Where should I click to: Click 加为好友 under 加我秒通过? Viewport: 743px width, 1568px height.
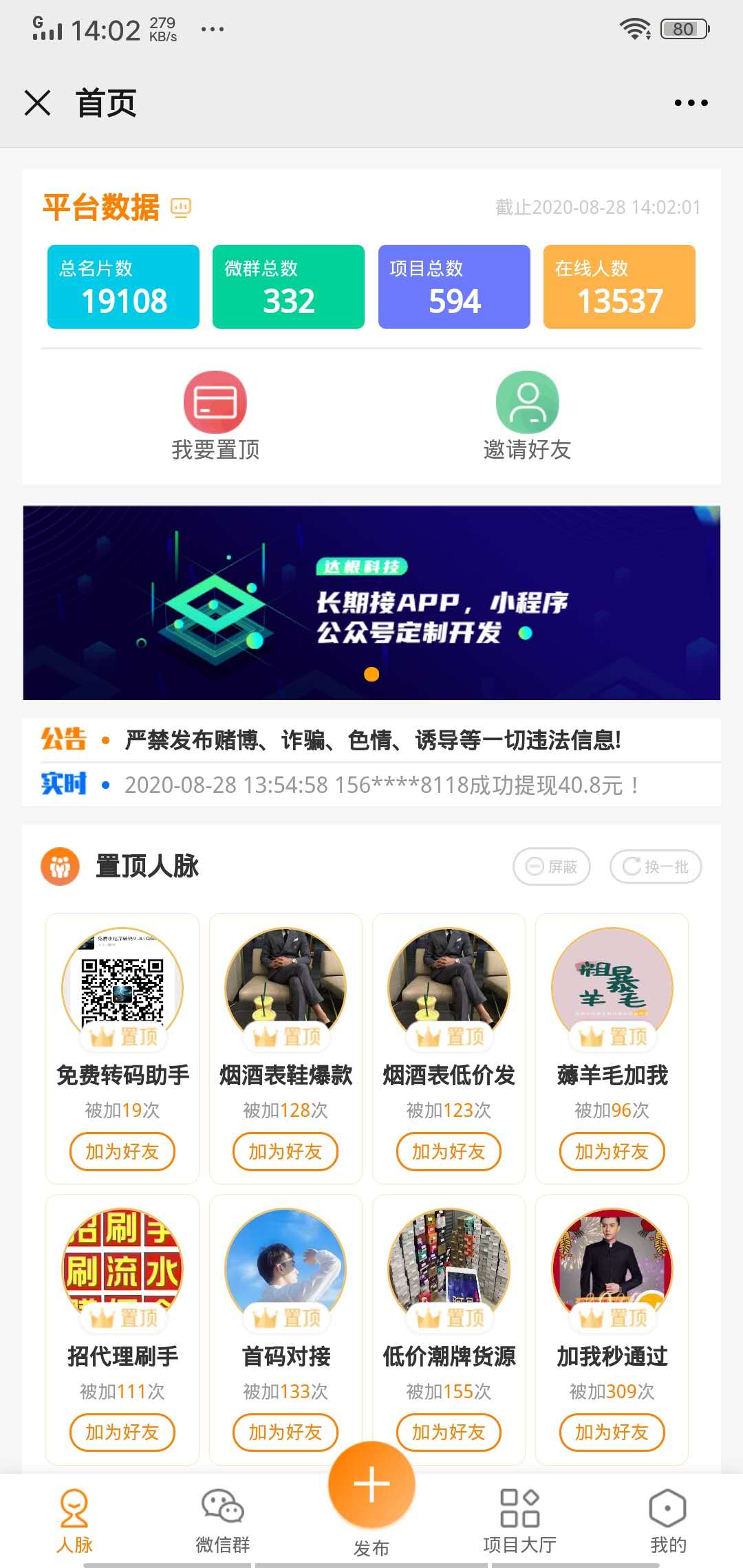point(611,1434)
